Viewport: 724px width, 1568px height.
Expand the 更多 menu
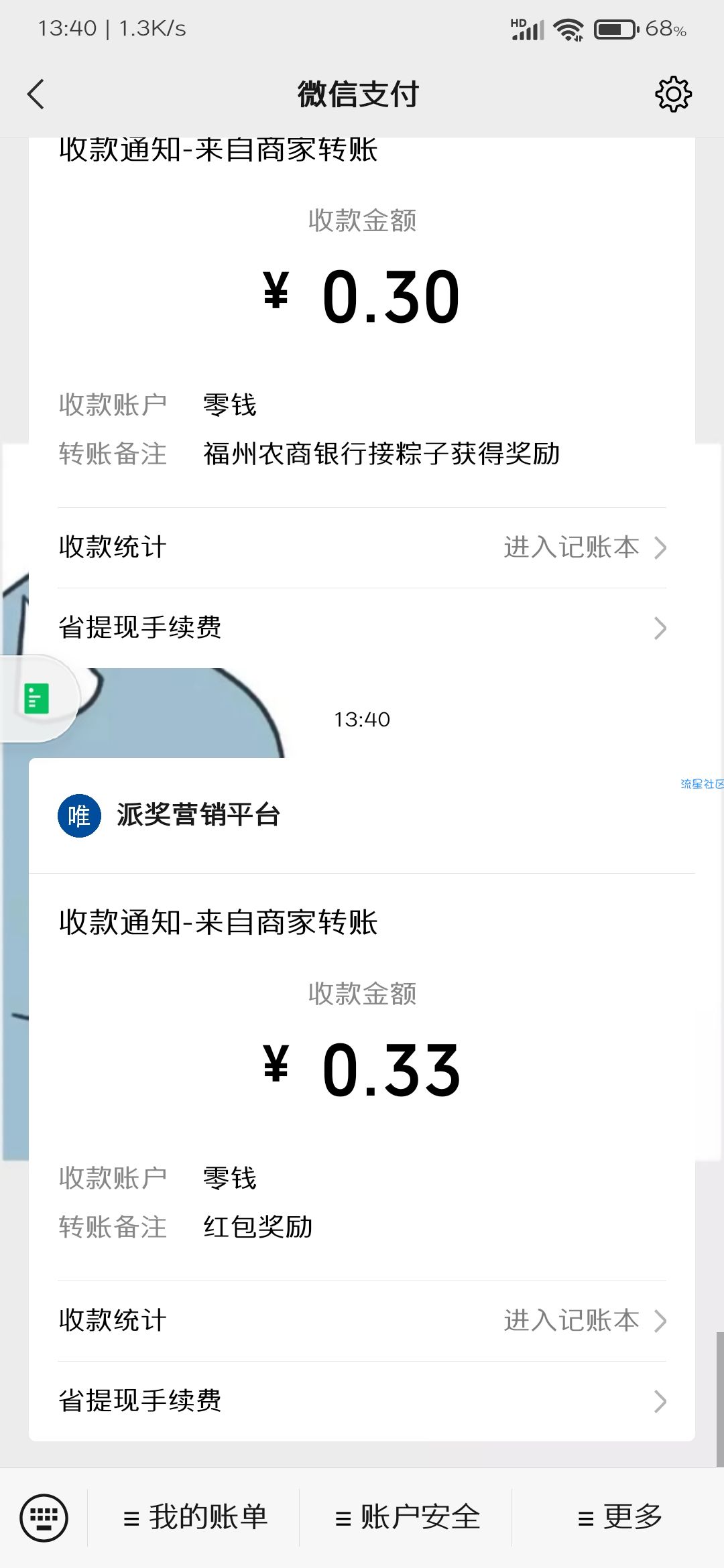click(x=619, y=1517)
